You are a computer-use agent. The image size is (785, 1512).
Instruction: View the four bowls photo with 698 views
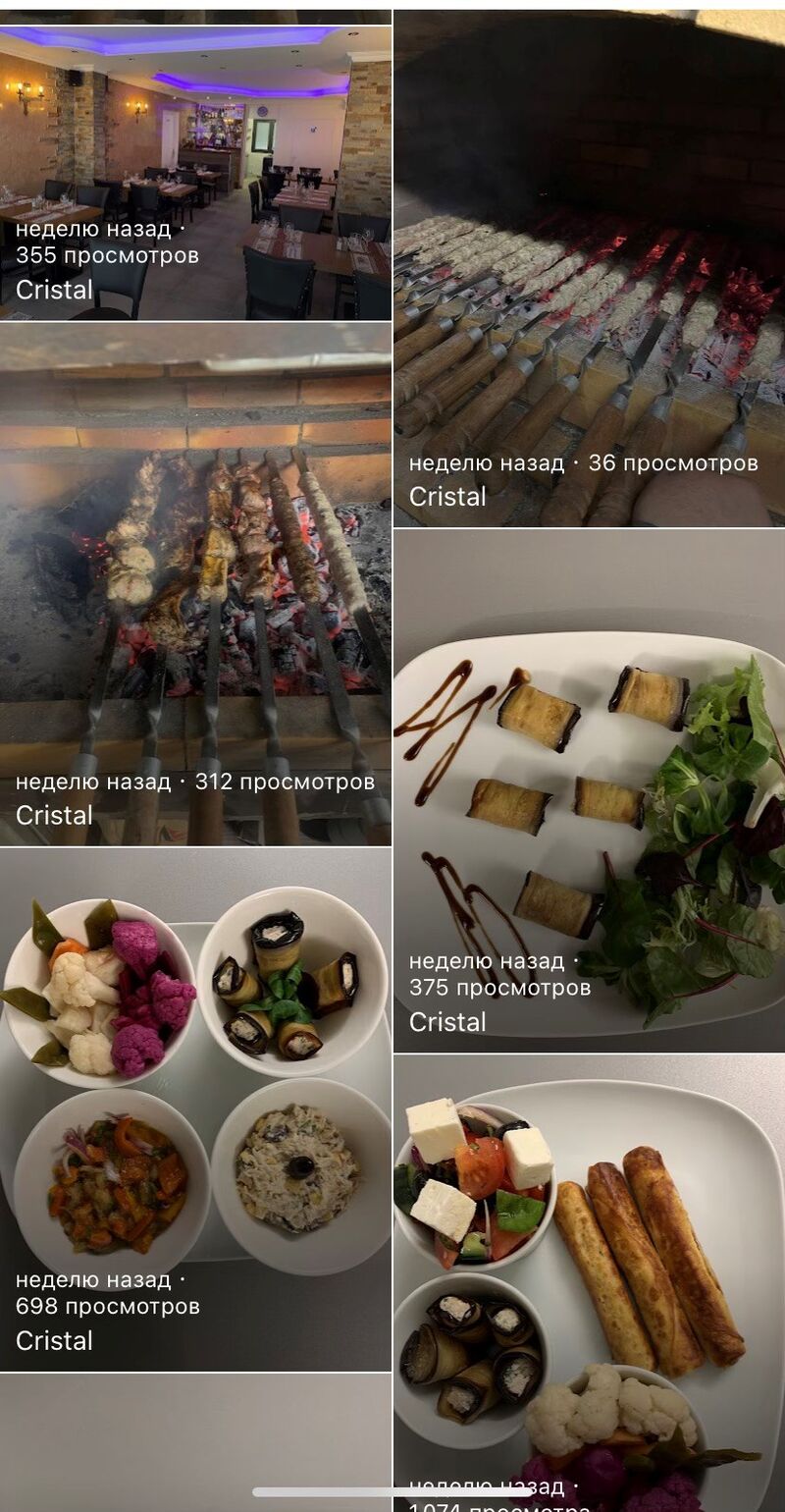pos(195,1109)
